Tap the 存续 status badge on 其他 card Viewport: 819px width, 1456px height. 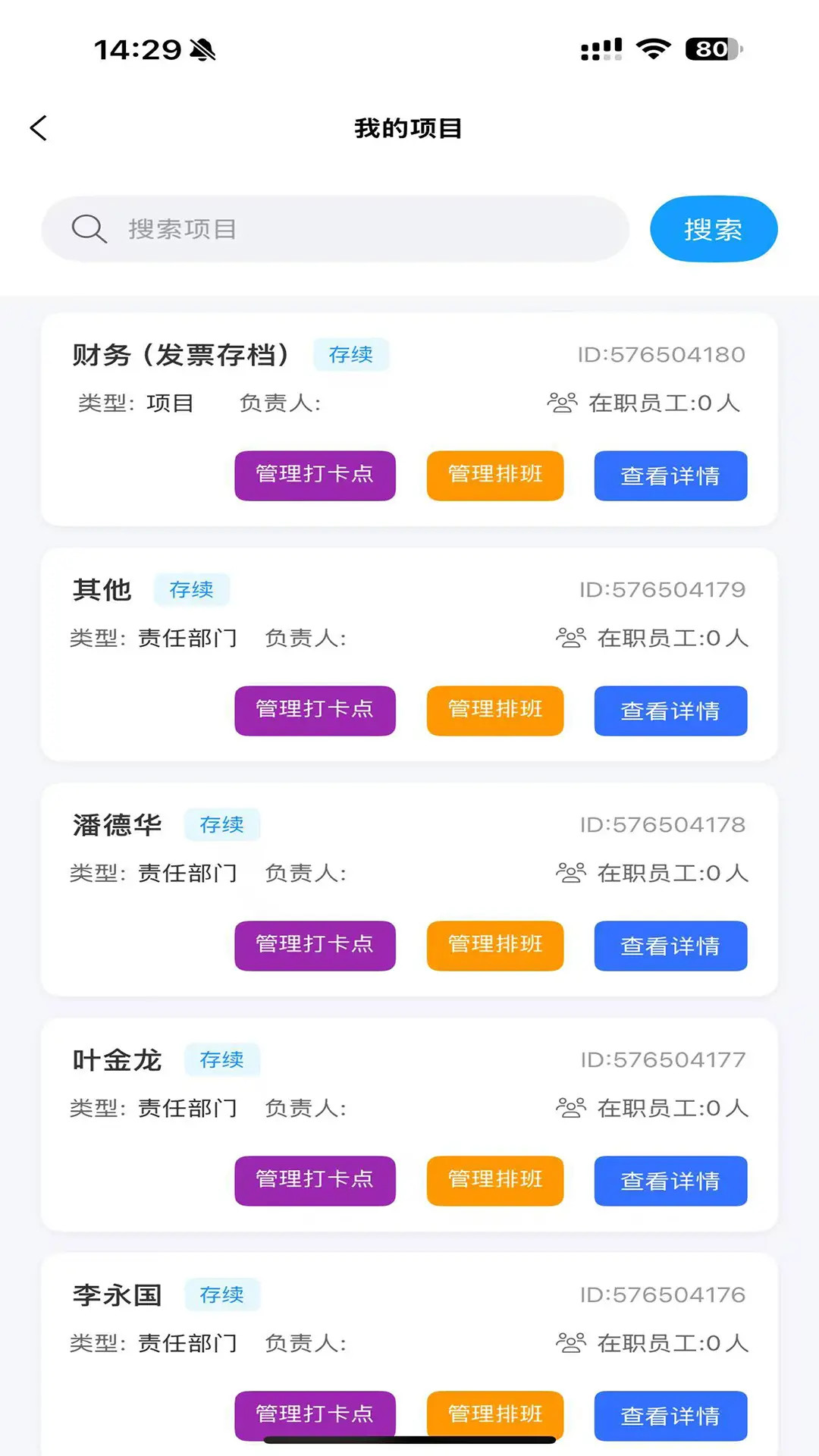coord(192,589)
